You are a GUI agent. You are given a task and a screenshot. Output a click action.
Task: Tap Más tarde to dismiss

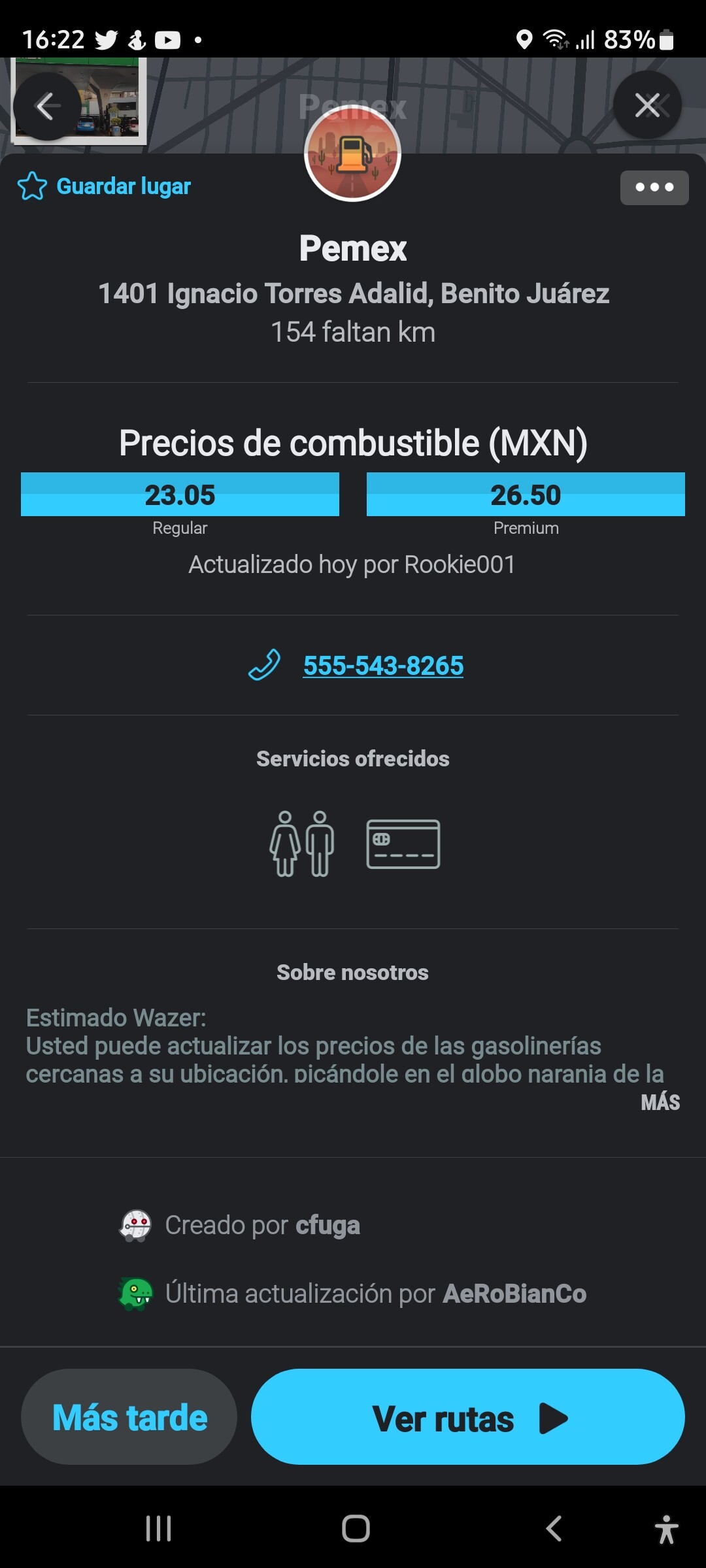(128, 1418)
